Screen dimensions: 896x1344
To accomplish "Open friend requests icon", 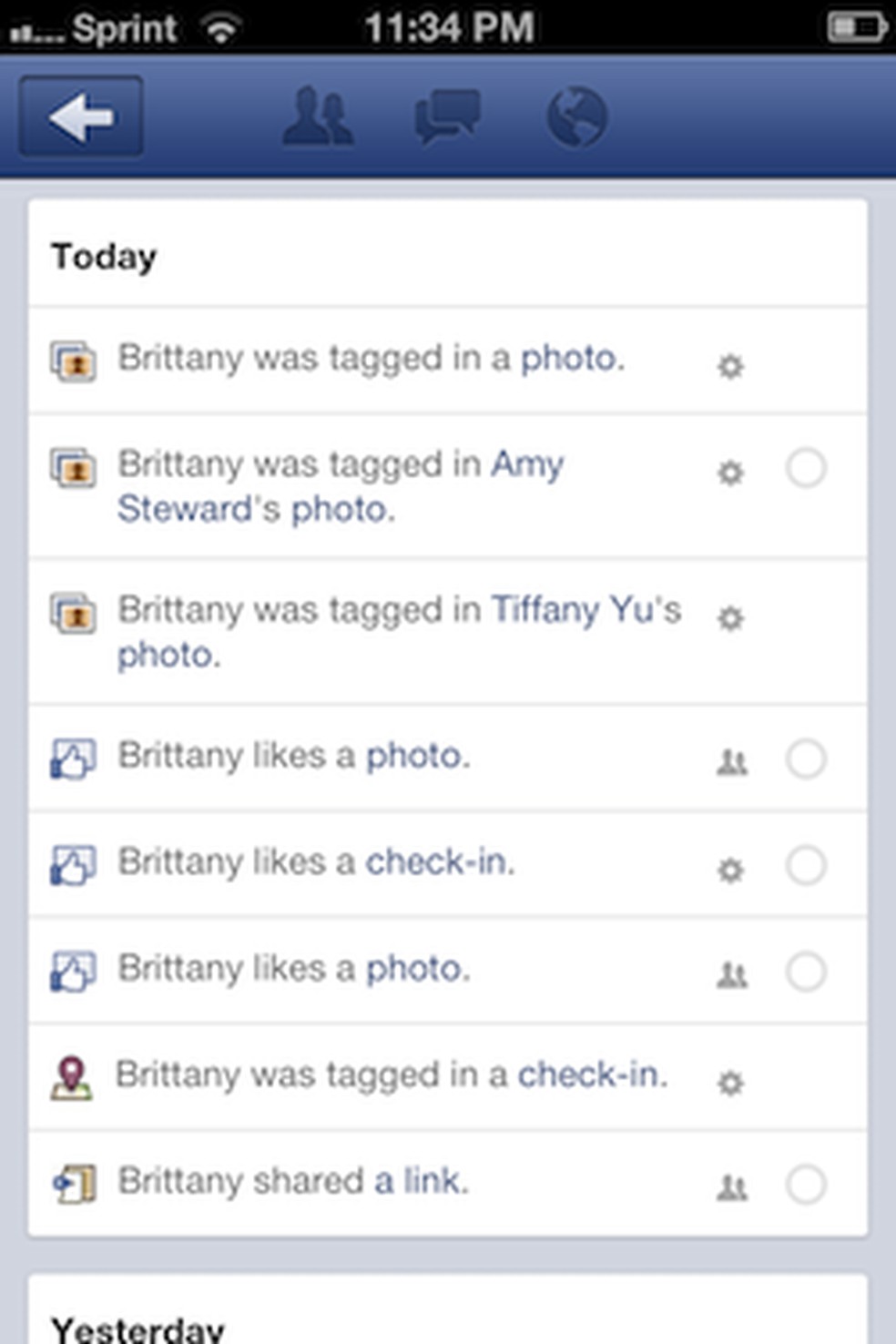I will click(317, 117).
